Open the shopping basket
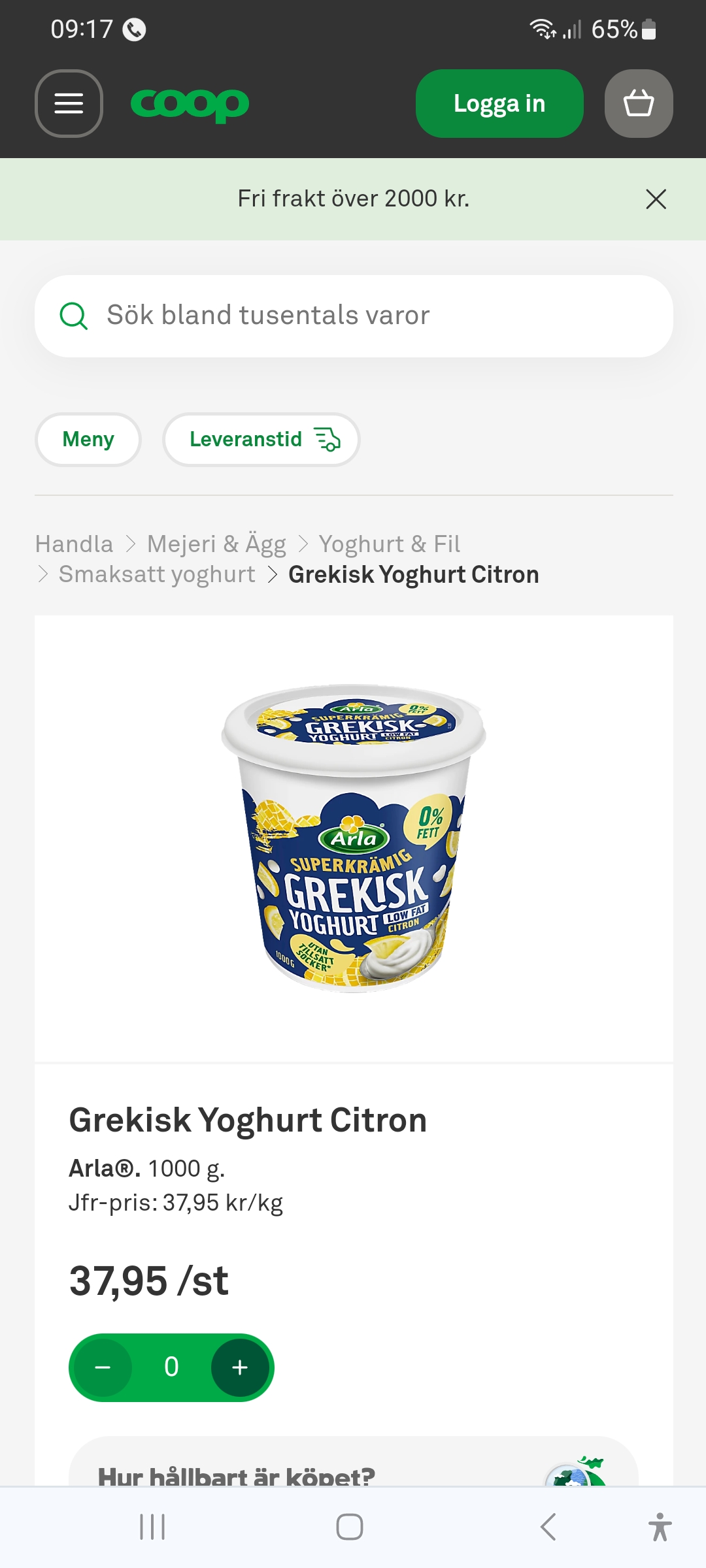 (639, 103)
